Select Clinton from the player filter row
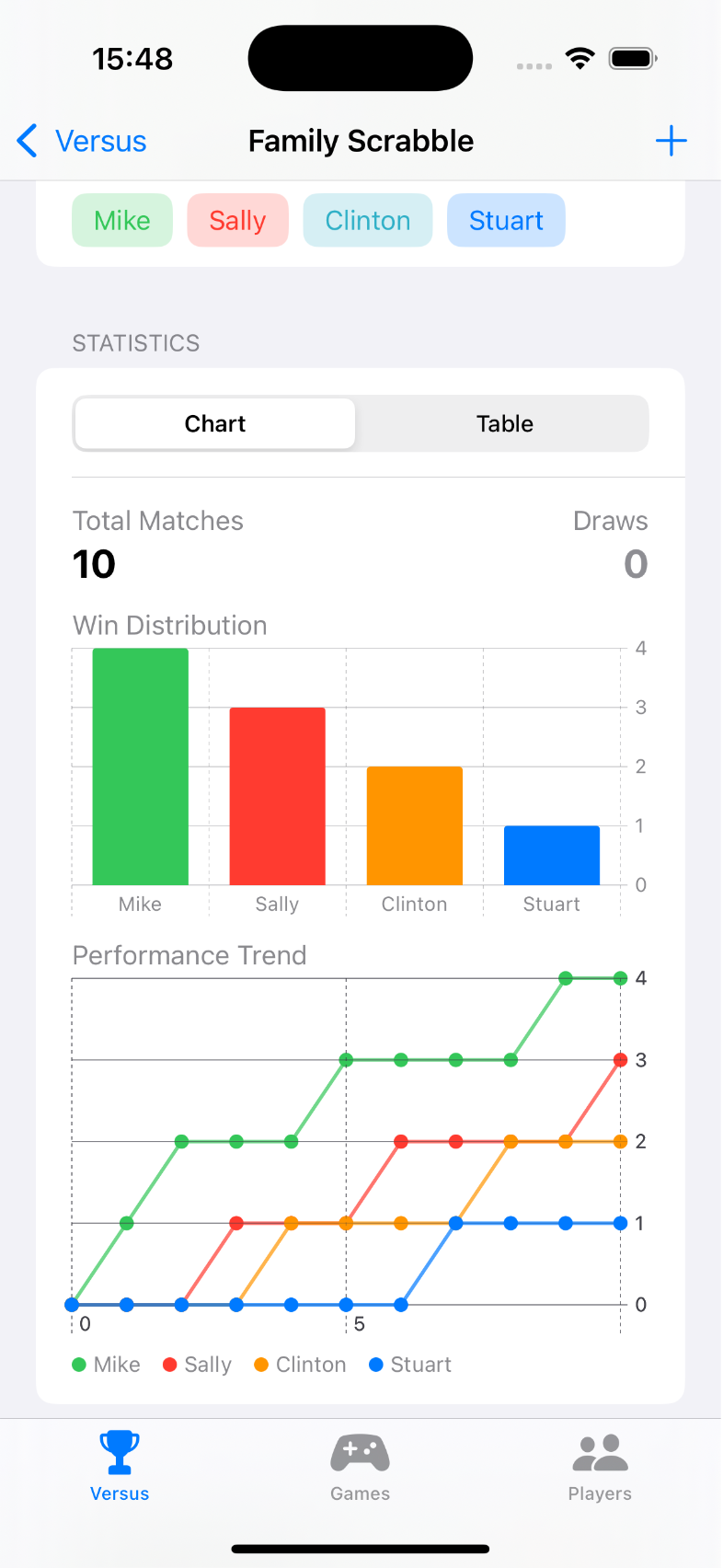The width and height of the screenshot is (723, 1568). [x=367, y=220]
